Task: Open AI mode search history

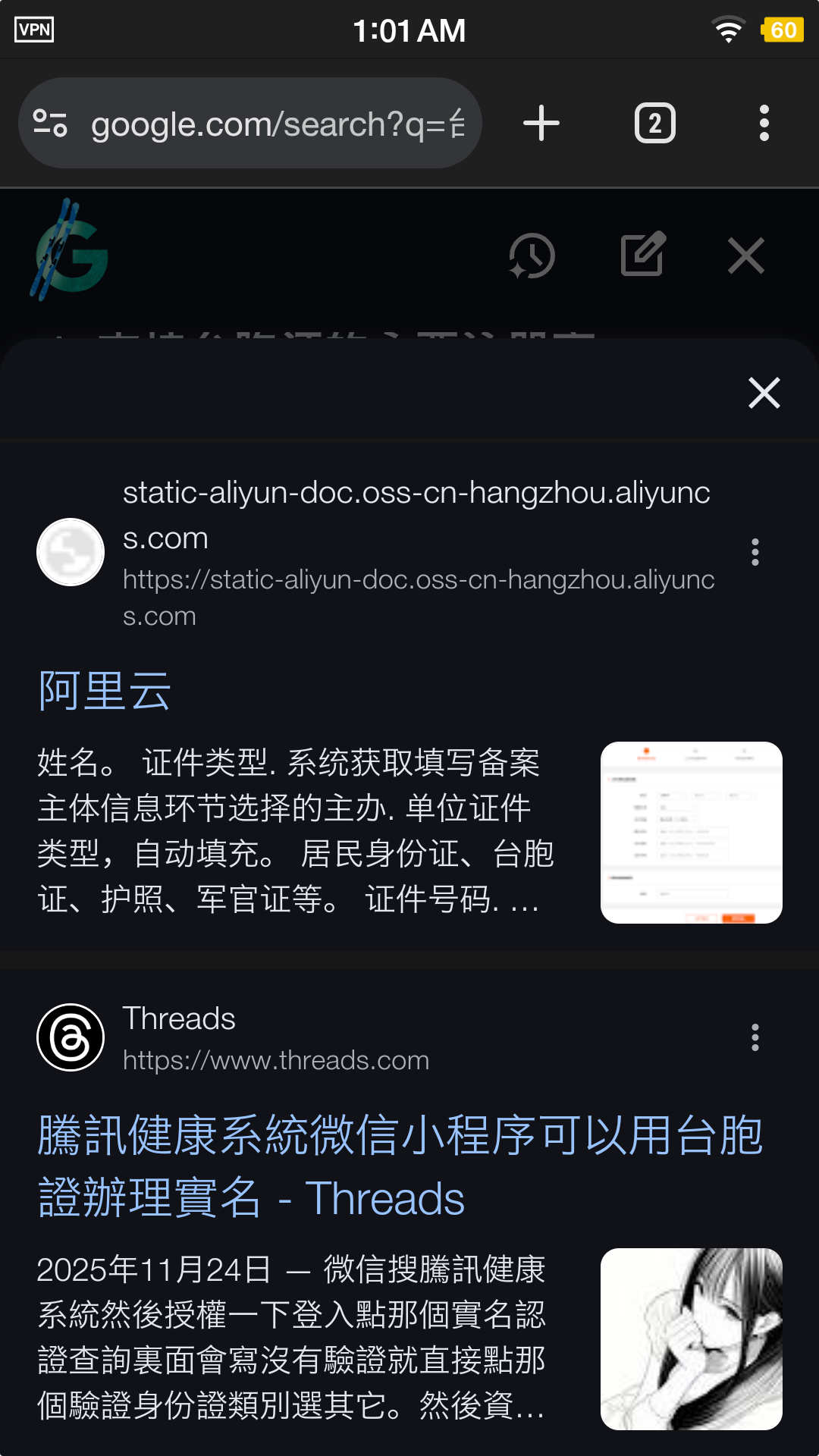Action: (x=532, y=256)
